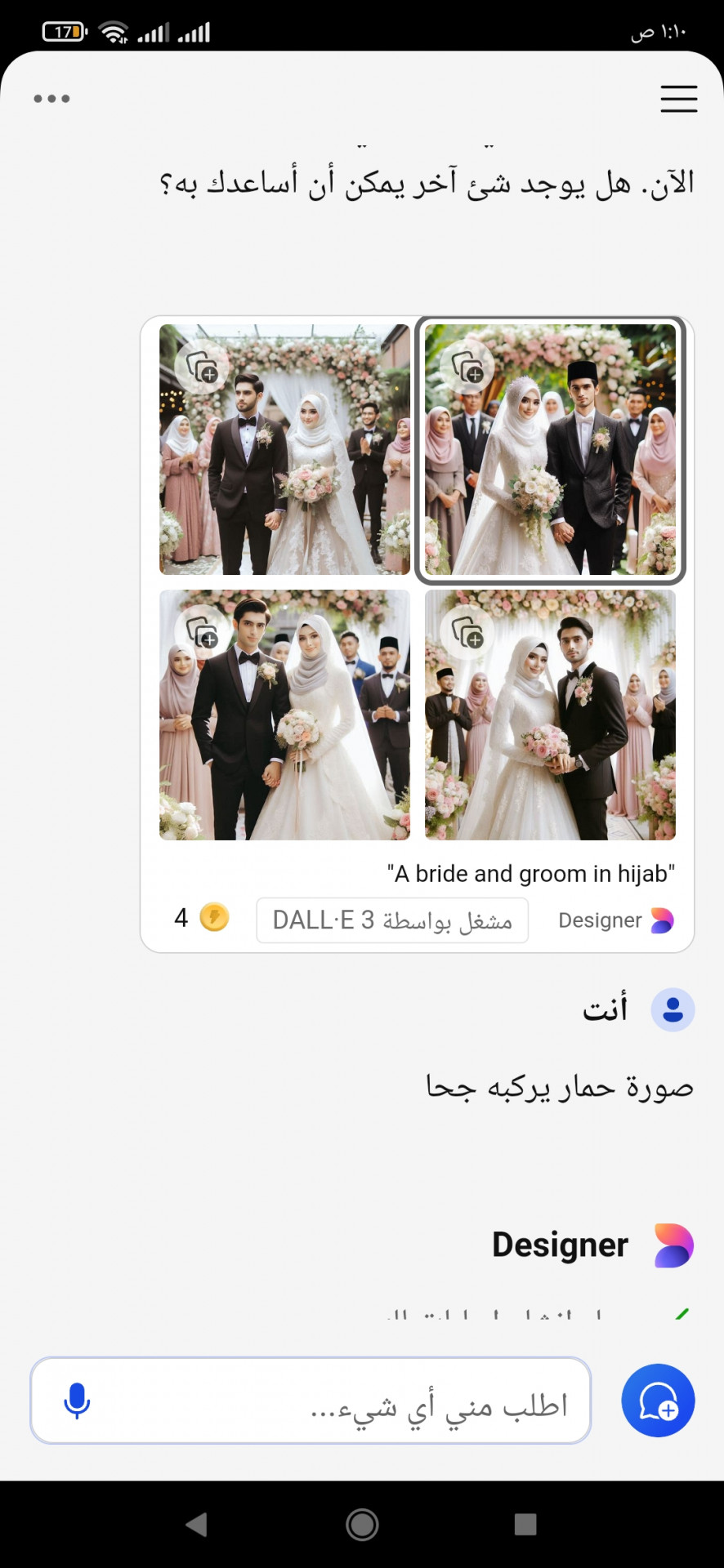Tap the copy icon on the highlighted image
724x1568 pixels.
(x=467, y=367)
